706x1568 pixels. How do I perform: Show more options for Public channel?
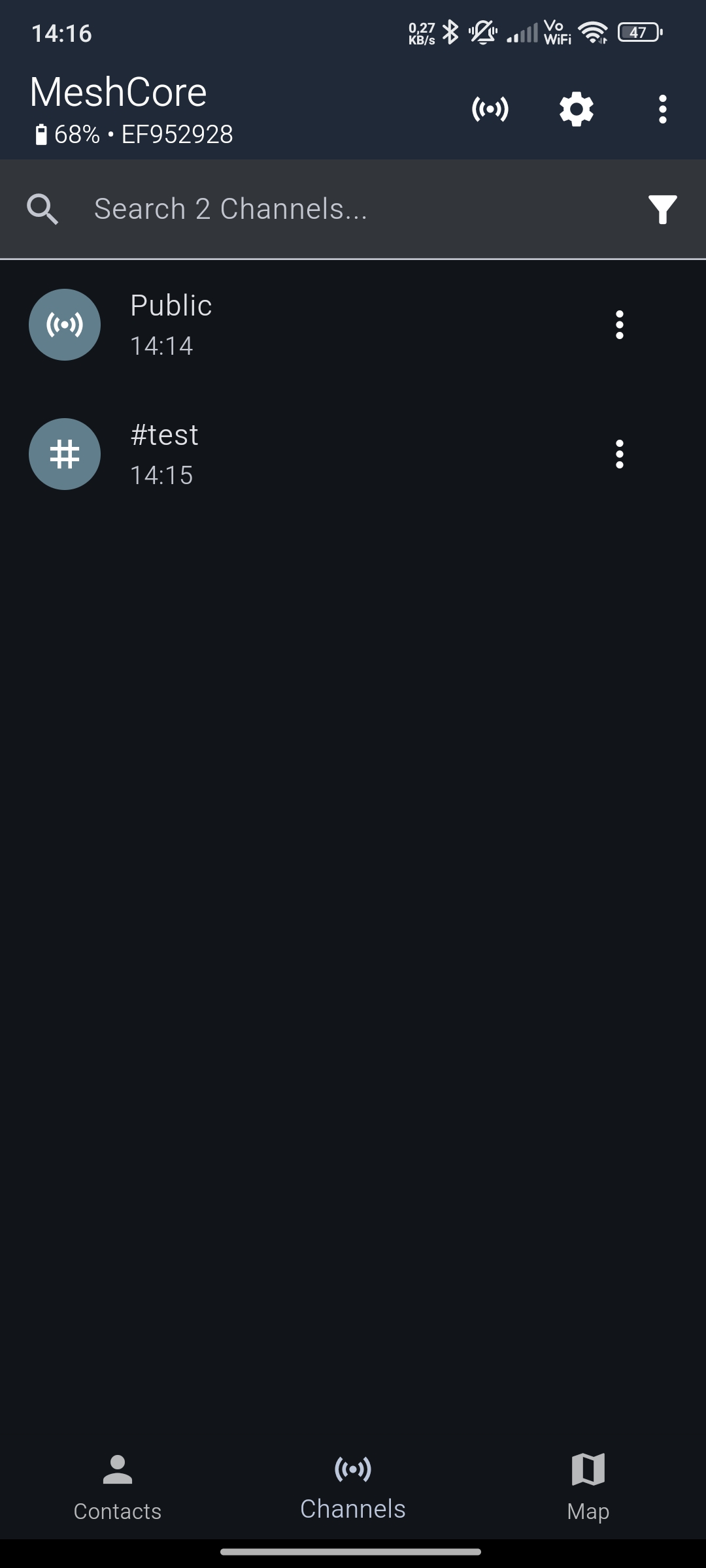pos(619,325)
